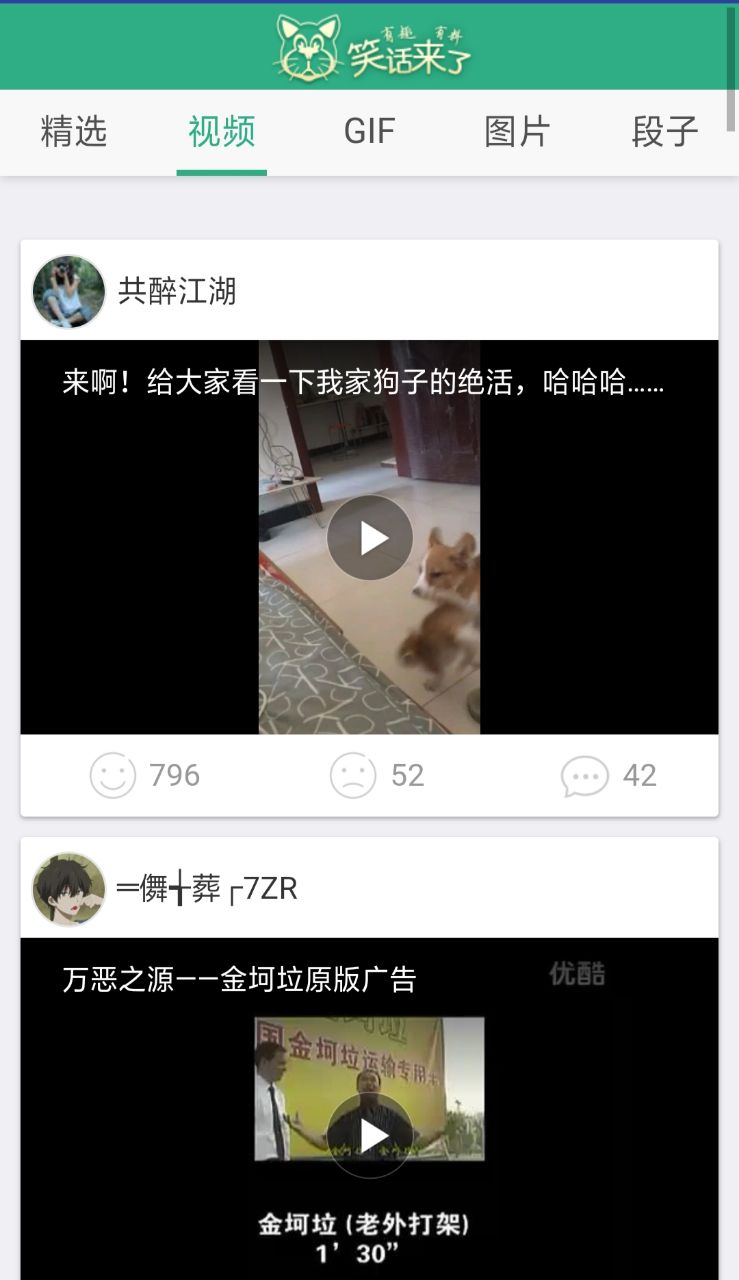Play the dog trick video

coord(370,538)
